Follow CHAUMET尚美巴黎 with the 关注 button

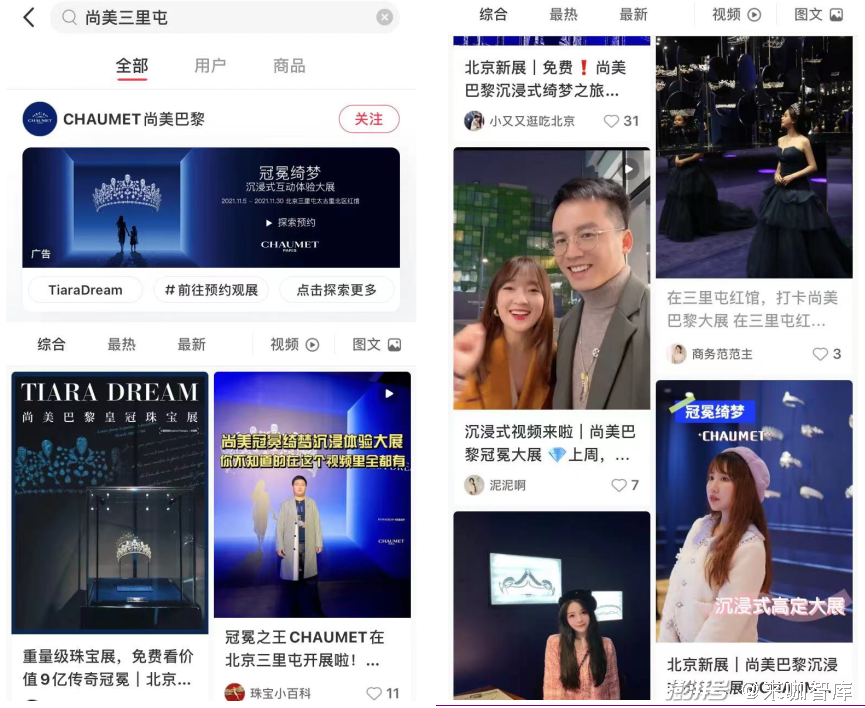368,119
